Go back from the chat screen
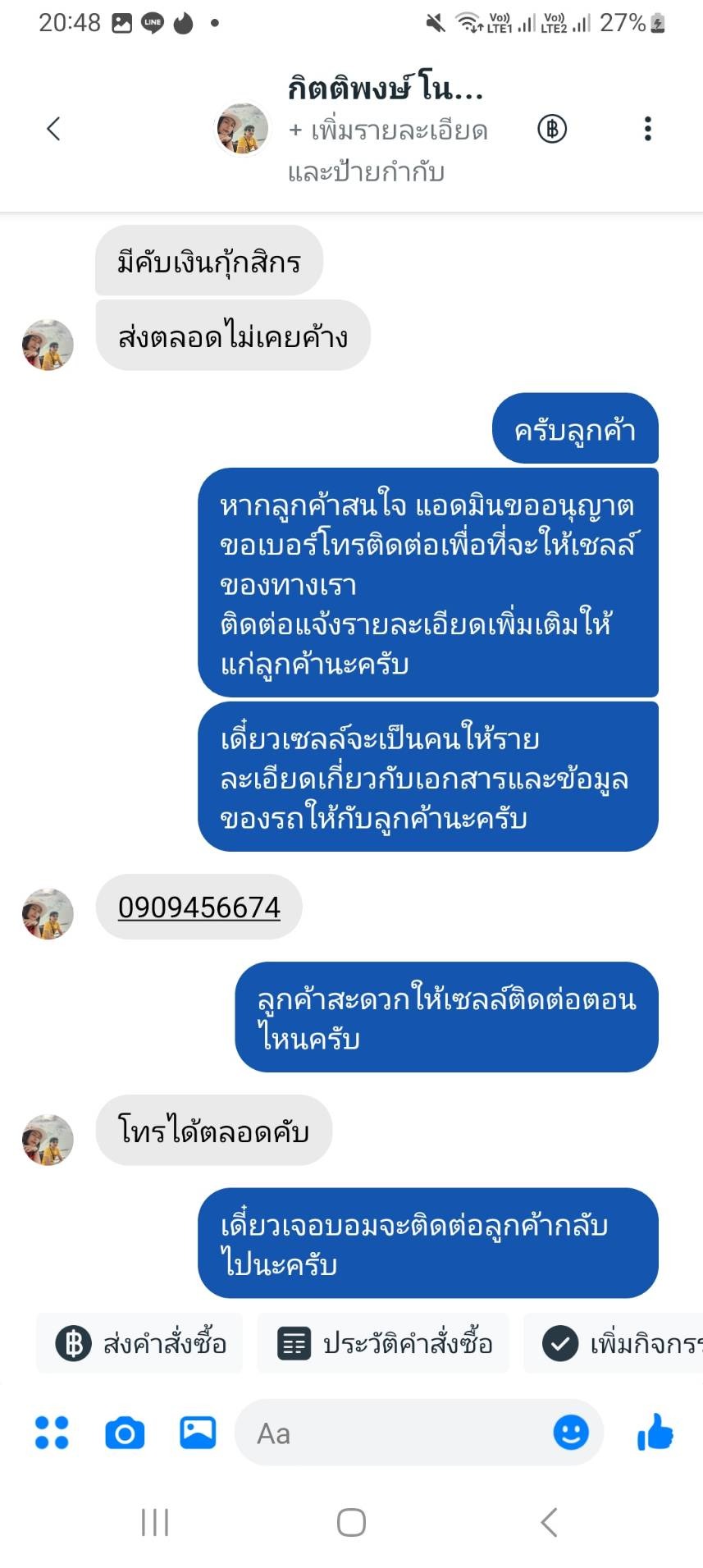This screenshot has width=703, height=1568. (x=53, y=129)
